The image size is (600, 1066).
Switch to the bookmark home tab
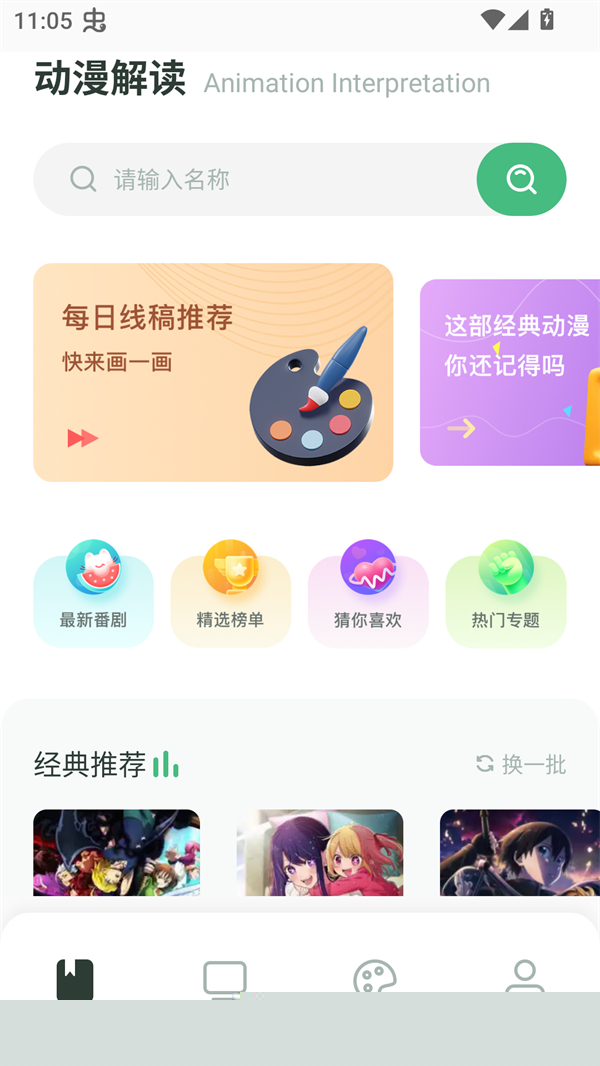click(x=75, y=978)
